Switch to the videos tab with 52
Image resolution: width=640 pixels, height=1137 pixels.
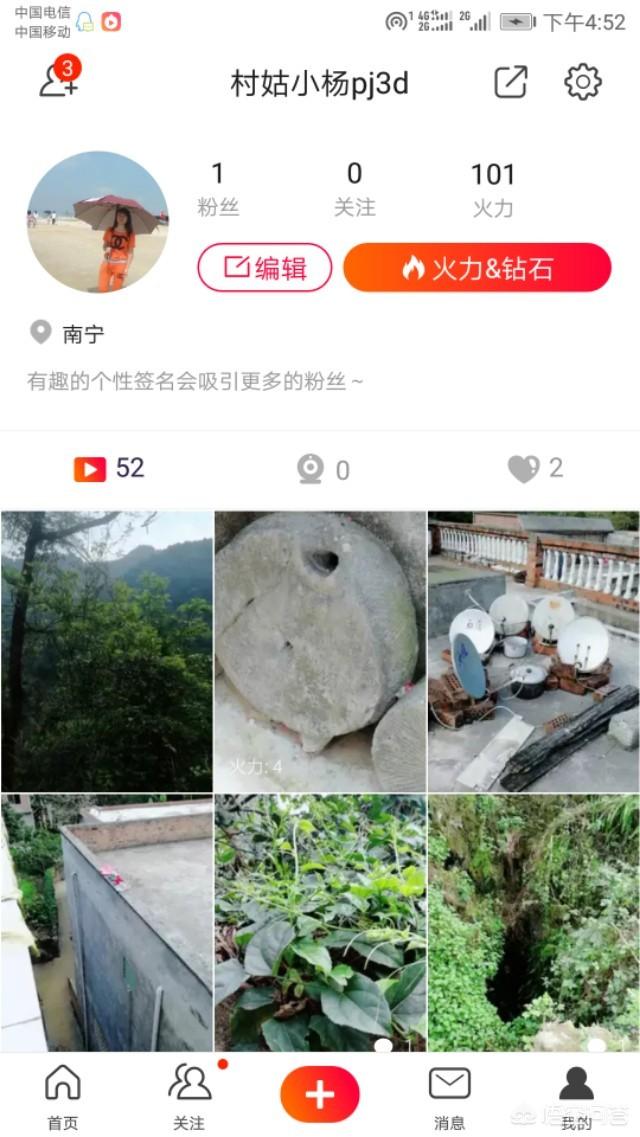point(108,469)
